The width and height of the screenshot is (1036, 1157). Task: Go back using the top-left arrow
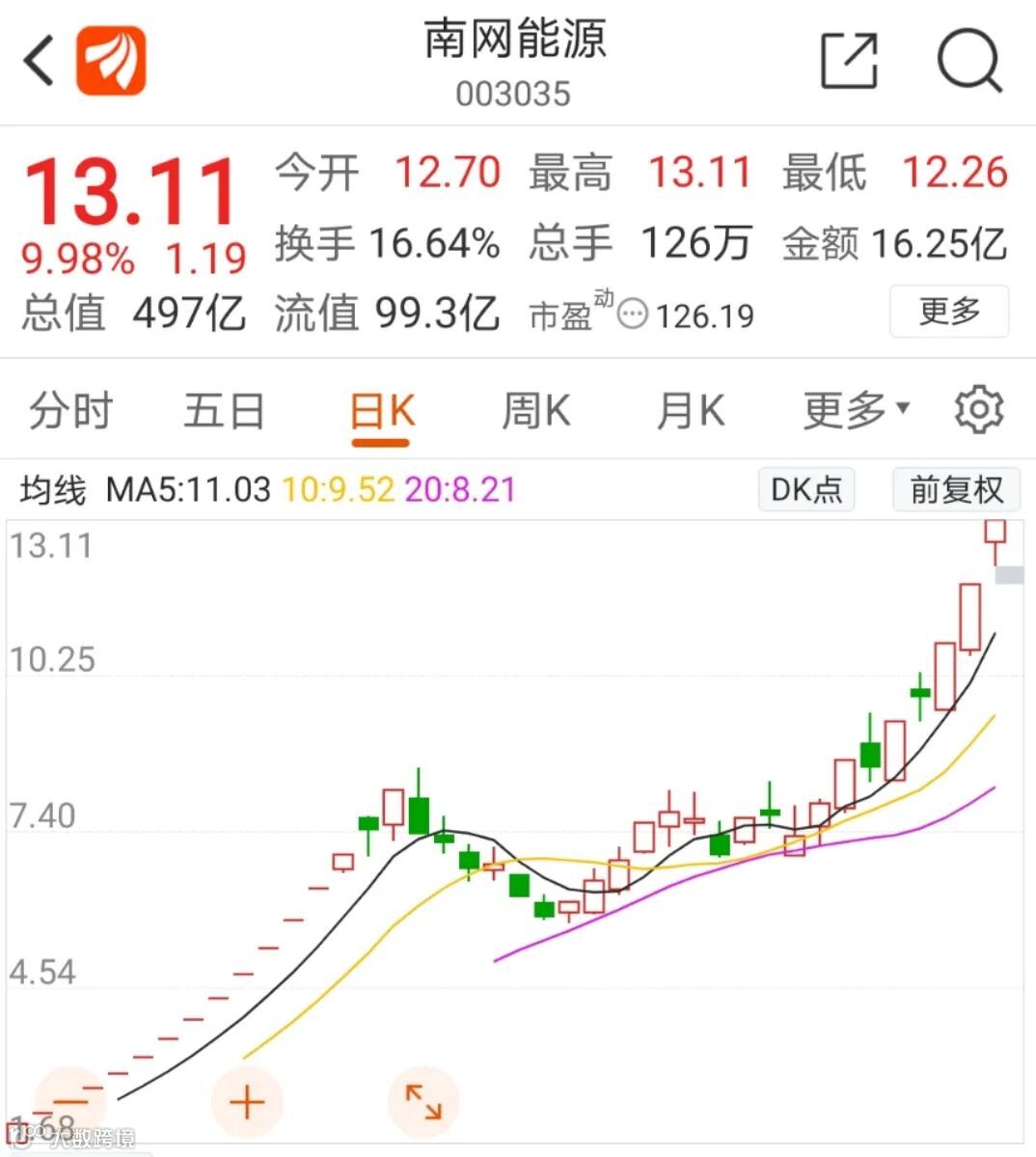(x=39, y=62)
